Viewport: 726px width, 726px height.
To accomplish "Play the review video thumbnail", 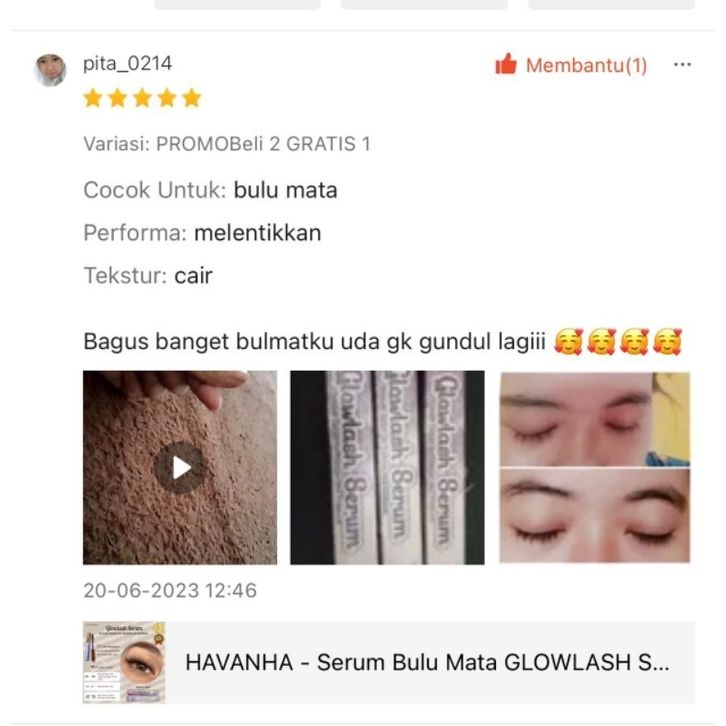I will click(180, 467).
